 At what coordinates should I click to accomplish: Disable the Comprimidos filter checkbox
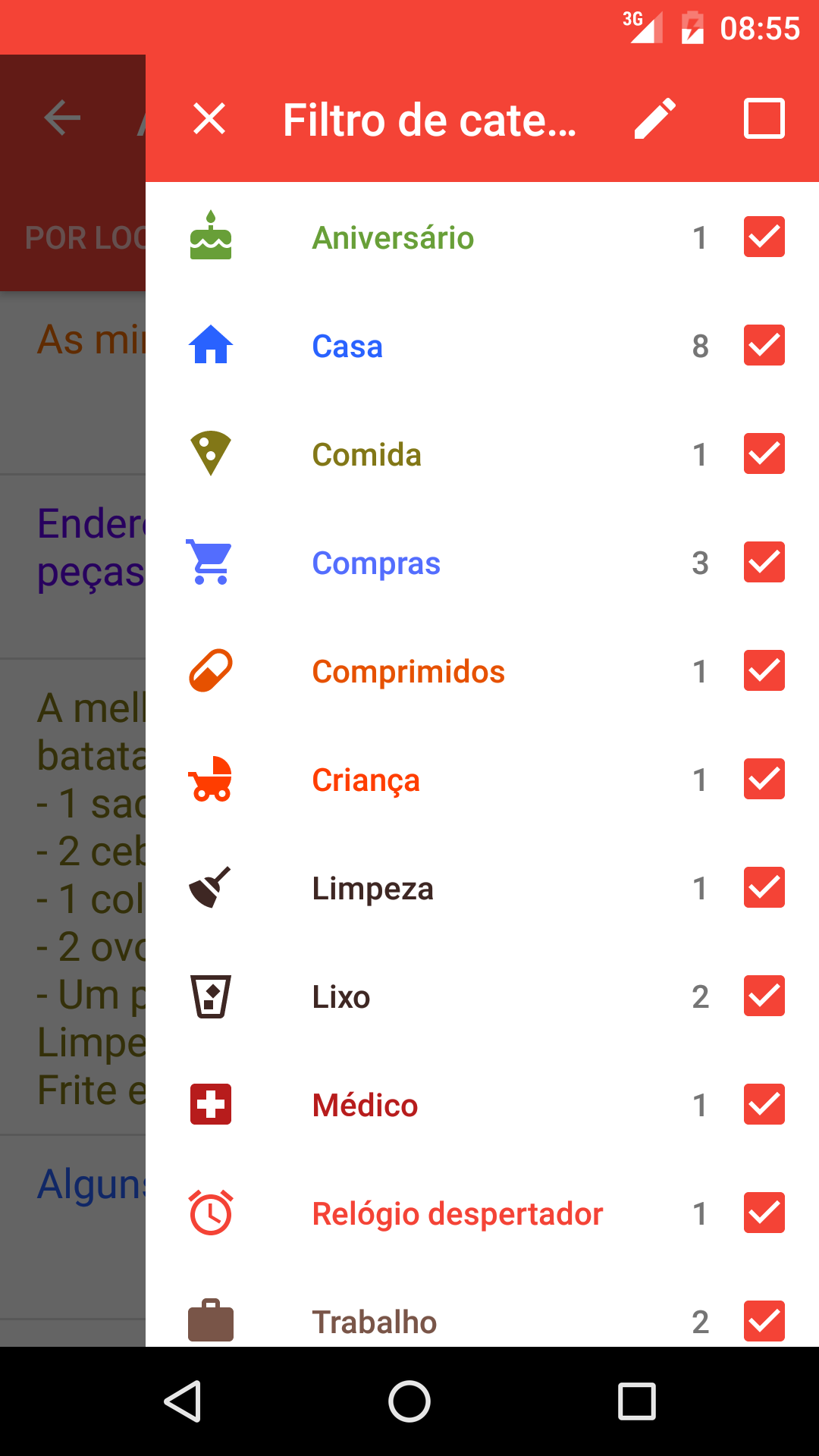pos(764,671)
